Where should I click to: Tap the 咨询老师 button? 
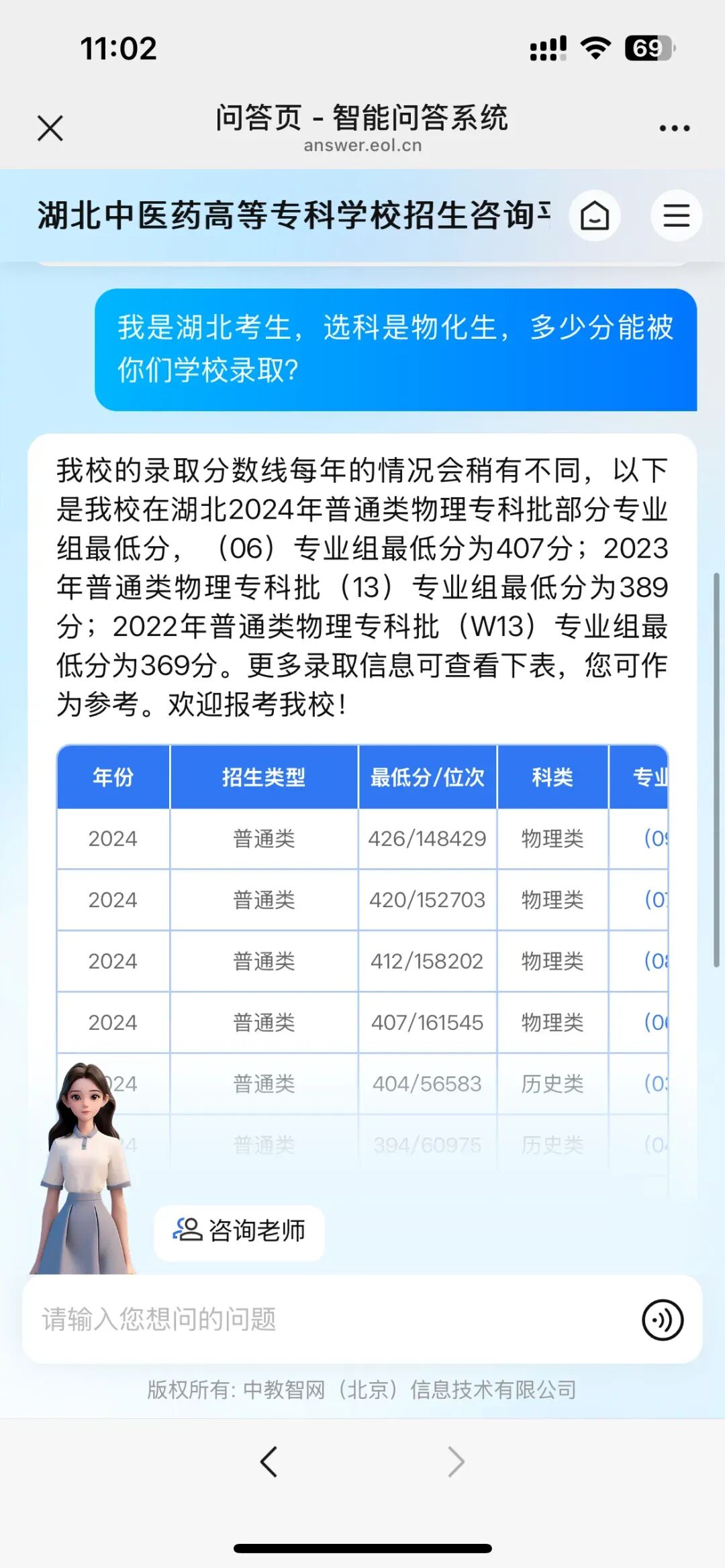[240, 1231]
